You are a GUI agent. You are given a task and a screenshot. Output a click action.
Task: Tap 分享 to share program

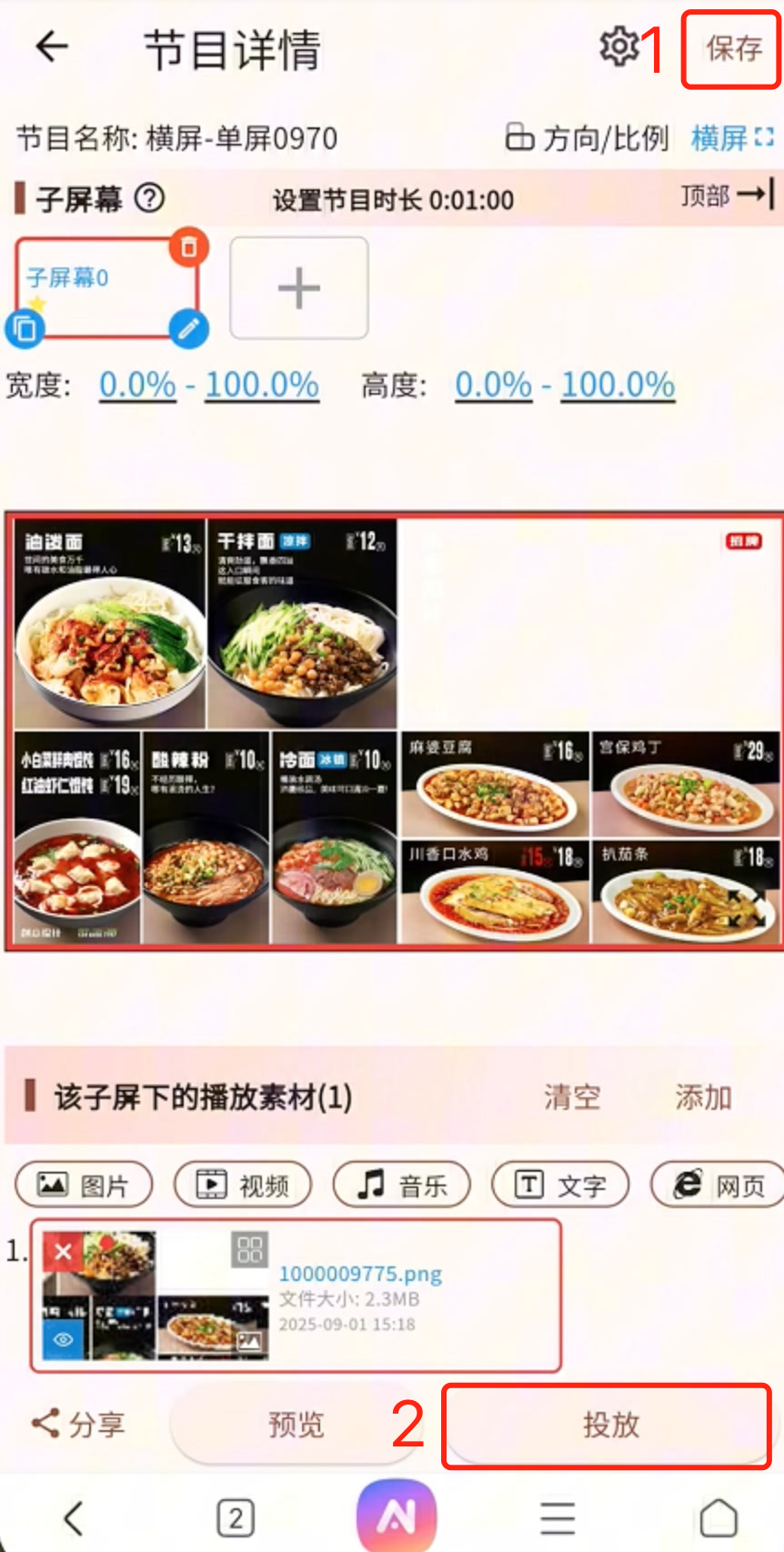coord(79,1424)
